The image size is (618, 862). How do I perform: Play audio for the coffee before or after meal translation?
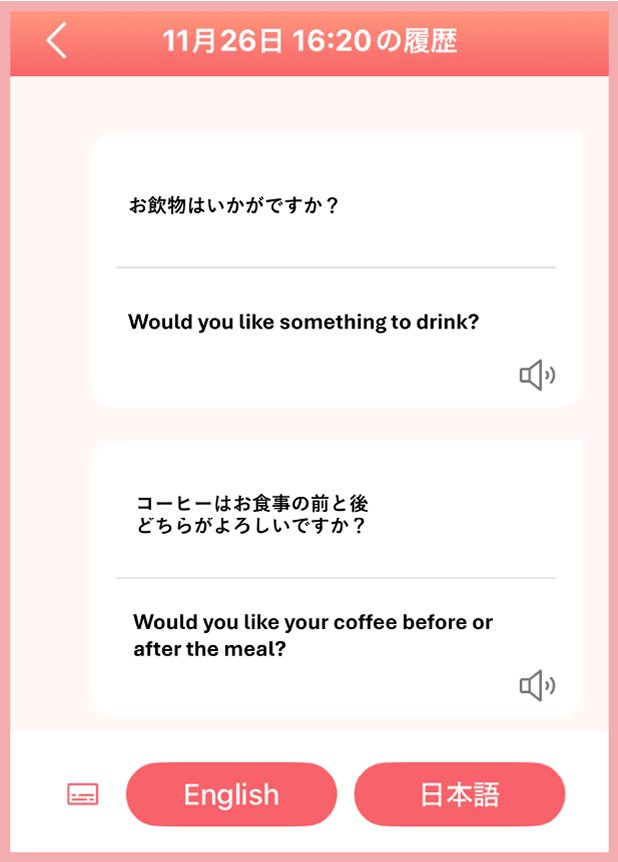pos(537,685)
